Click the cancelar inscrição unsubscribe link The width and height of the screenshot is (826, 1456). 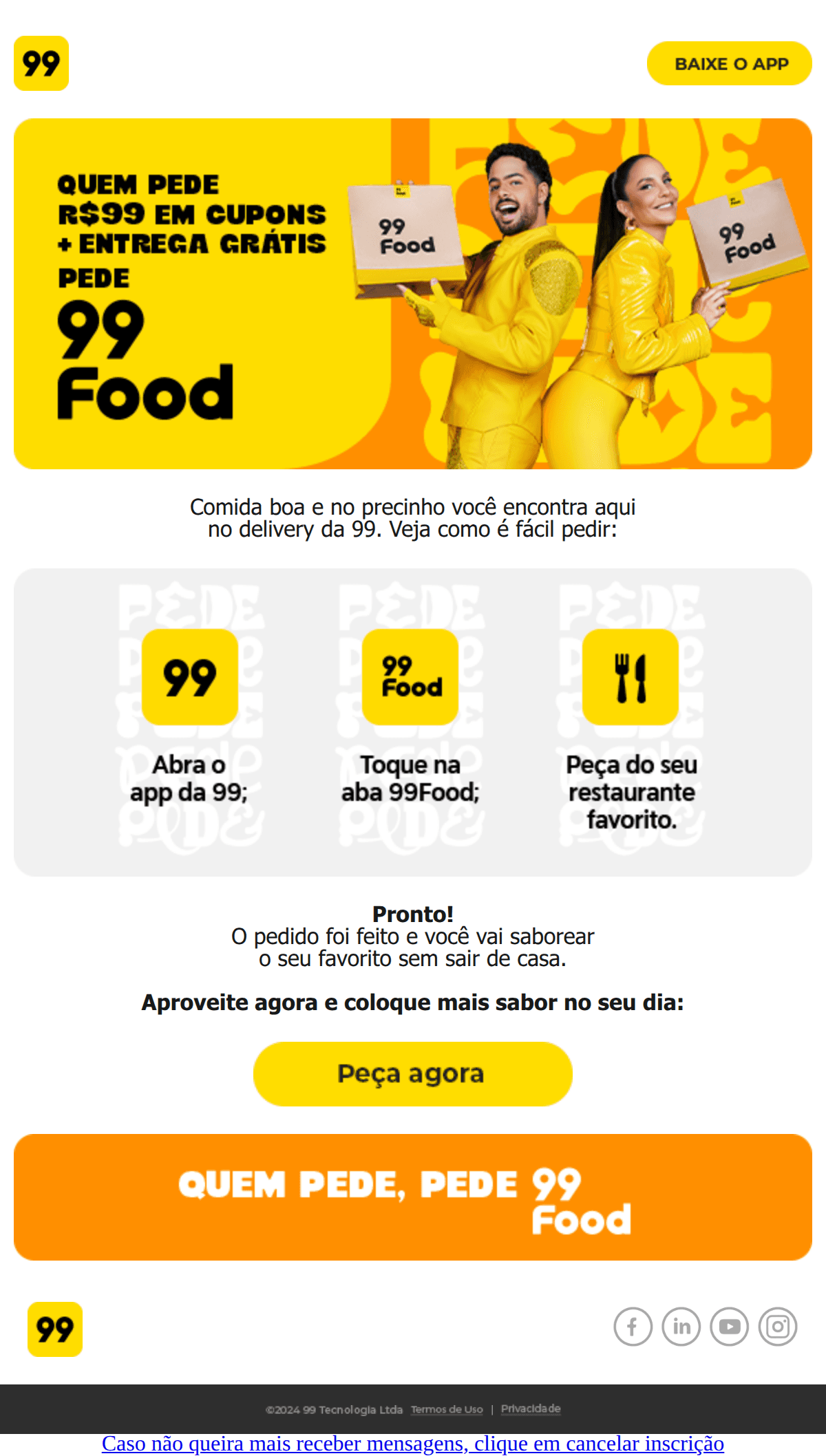(x=413, y=1445)
